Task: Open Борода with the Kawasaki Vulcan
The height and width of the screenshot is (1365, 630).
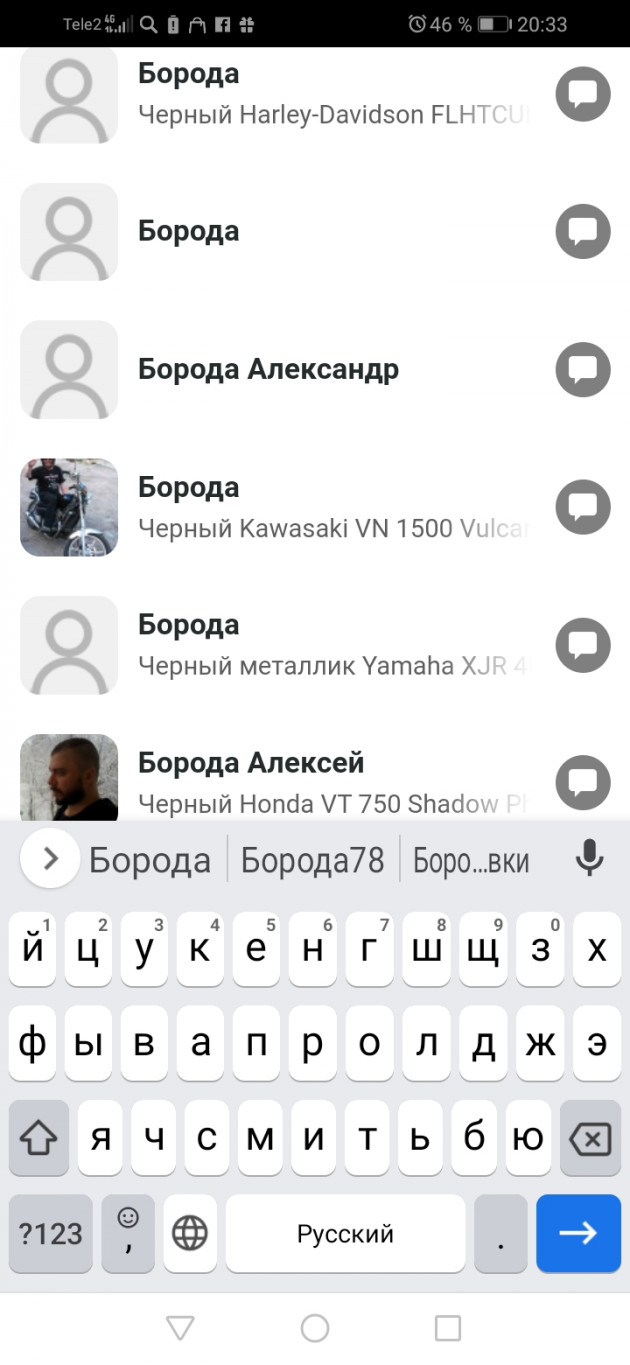Action: pyautogui.click(x=330, y=507)
